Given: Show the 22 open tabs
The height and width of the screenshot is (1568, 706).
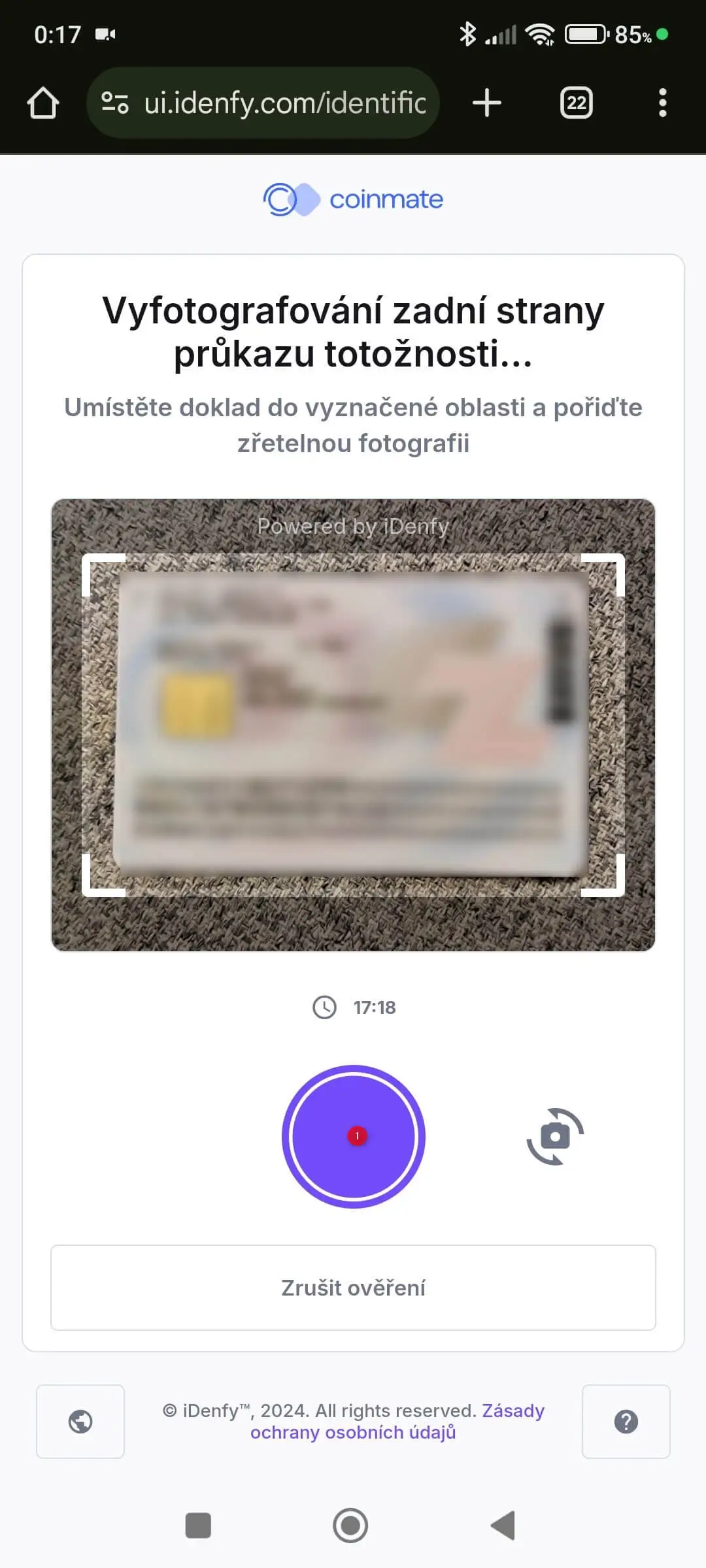Looking at the screenshot, I should point(576,103).
